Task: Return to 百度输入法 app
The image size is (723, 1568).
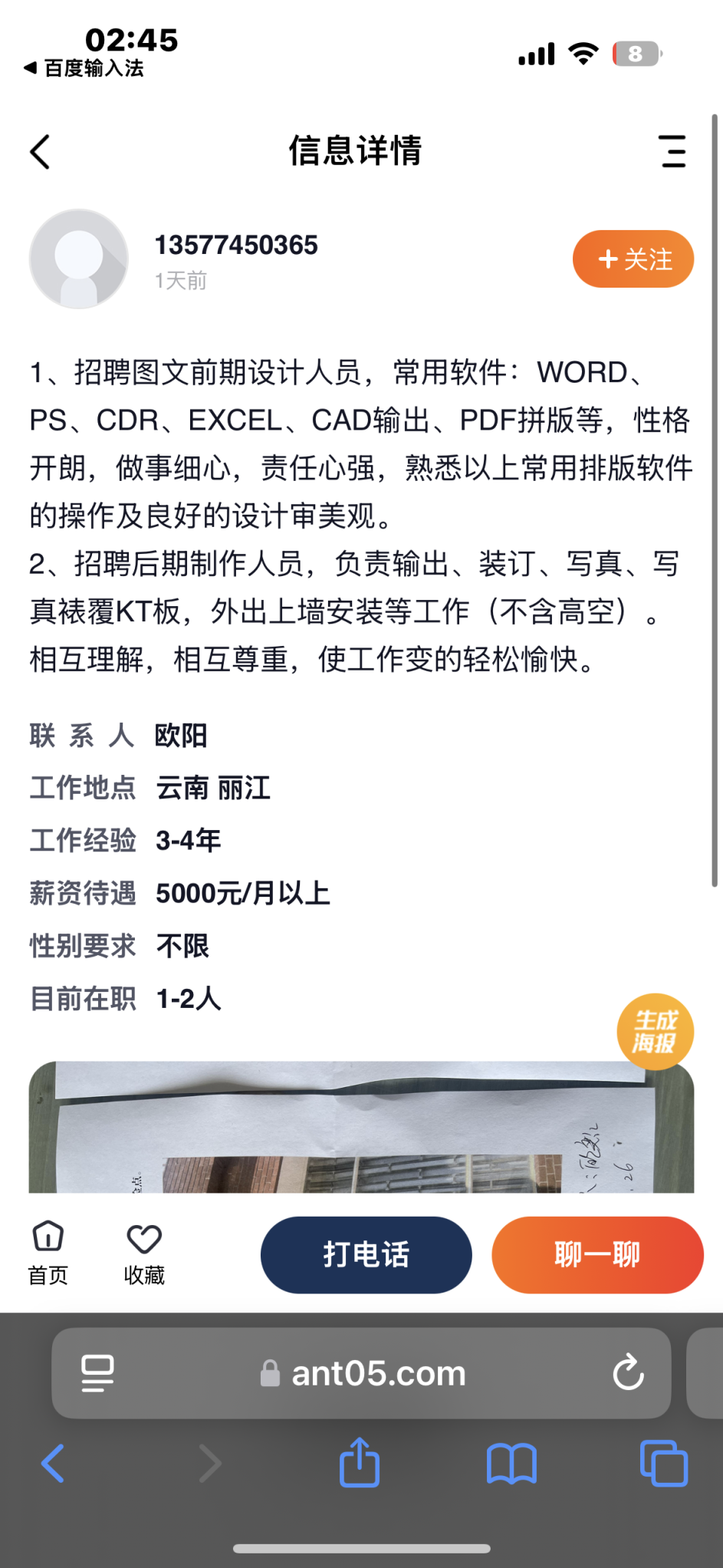Action: pos(84,68)
